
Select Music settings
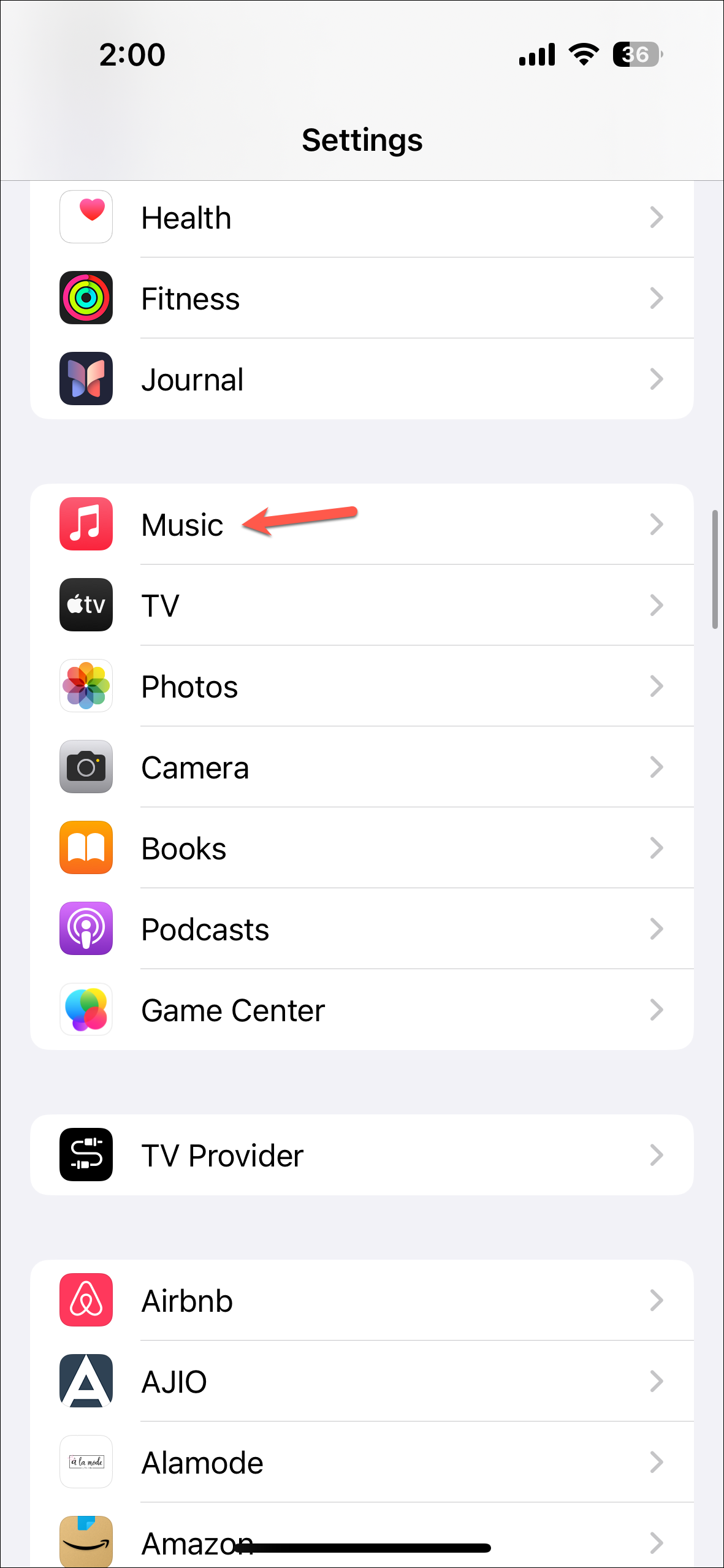pyautogui.click(x=362, y=525)
